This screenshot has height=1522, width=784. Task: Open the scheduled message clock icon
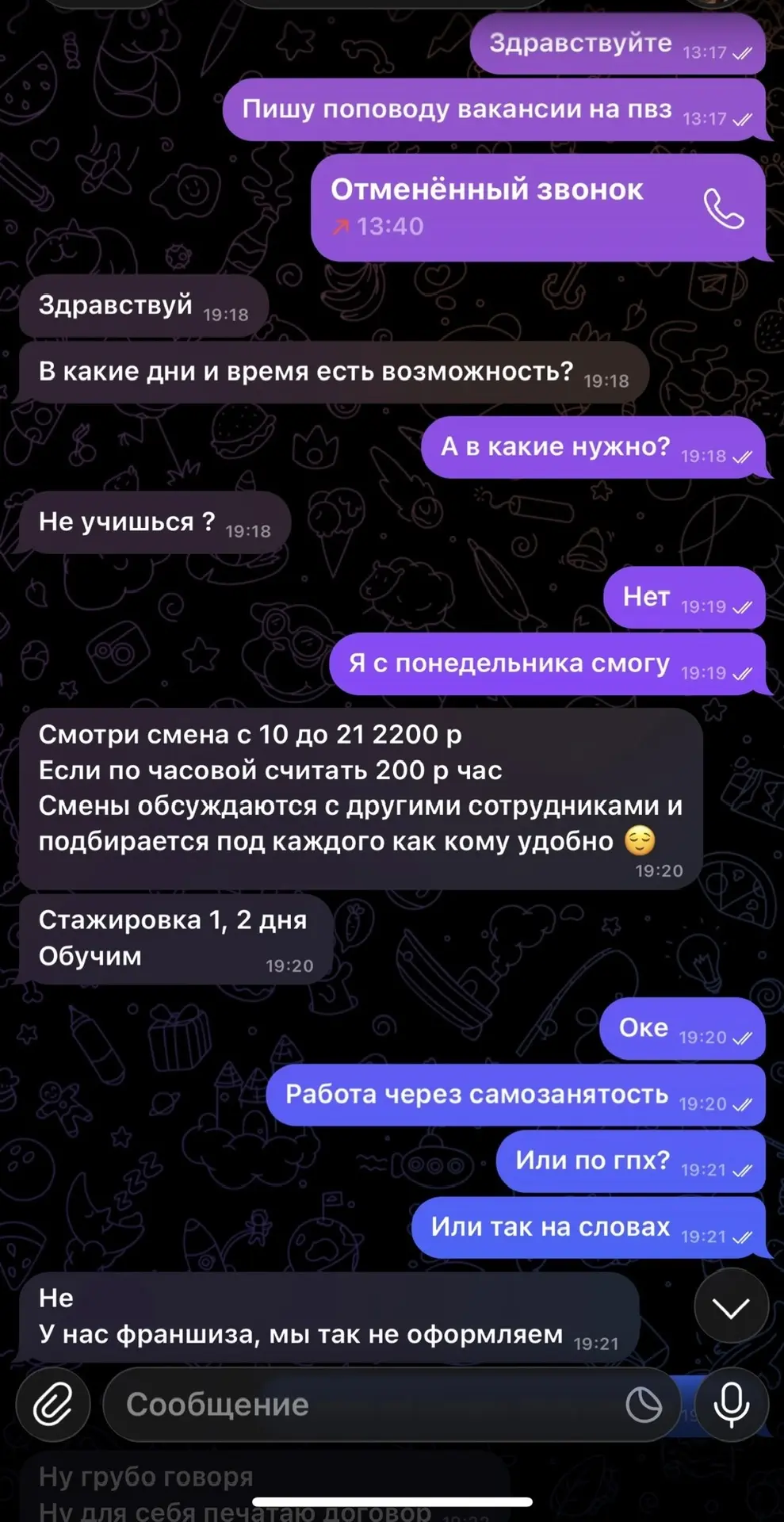644,1405
